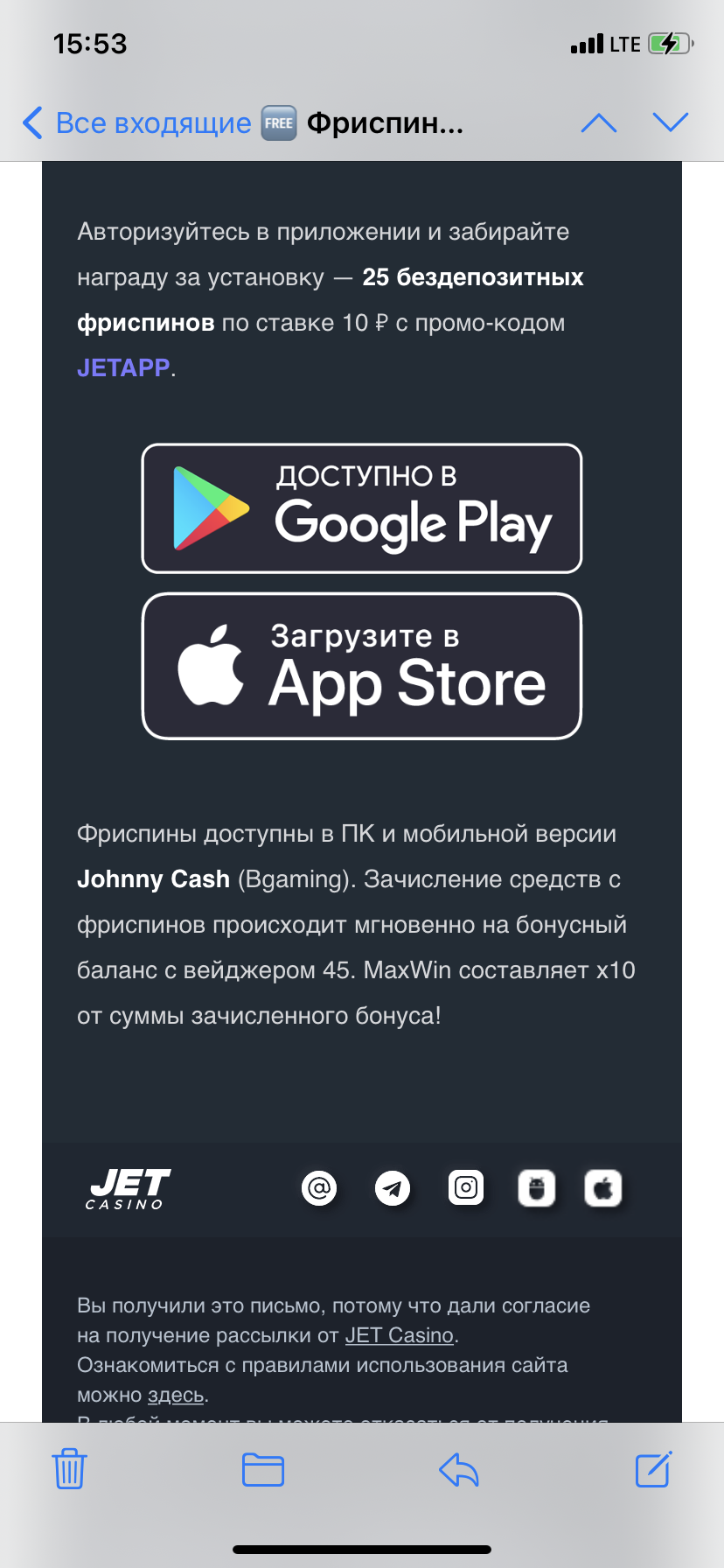The width and height of the screenshot is (724, 1568).
Task: Open the Instagram icon in footer
Action: pos(466,1188)
